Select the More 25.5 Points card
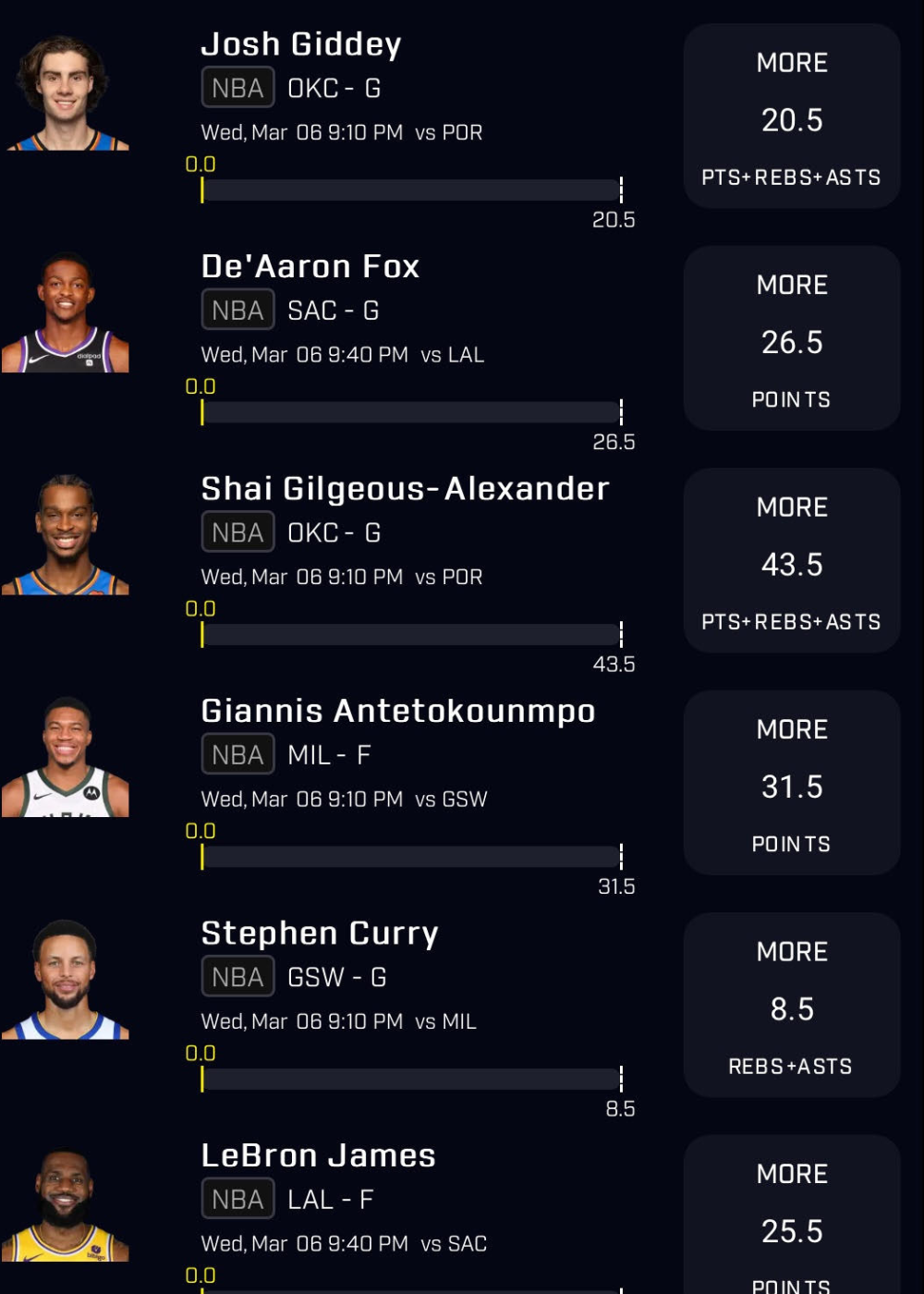The width and height of the screenshot is (924, 1294). [792, 1220]
